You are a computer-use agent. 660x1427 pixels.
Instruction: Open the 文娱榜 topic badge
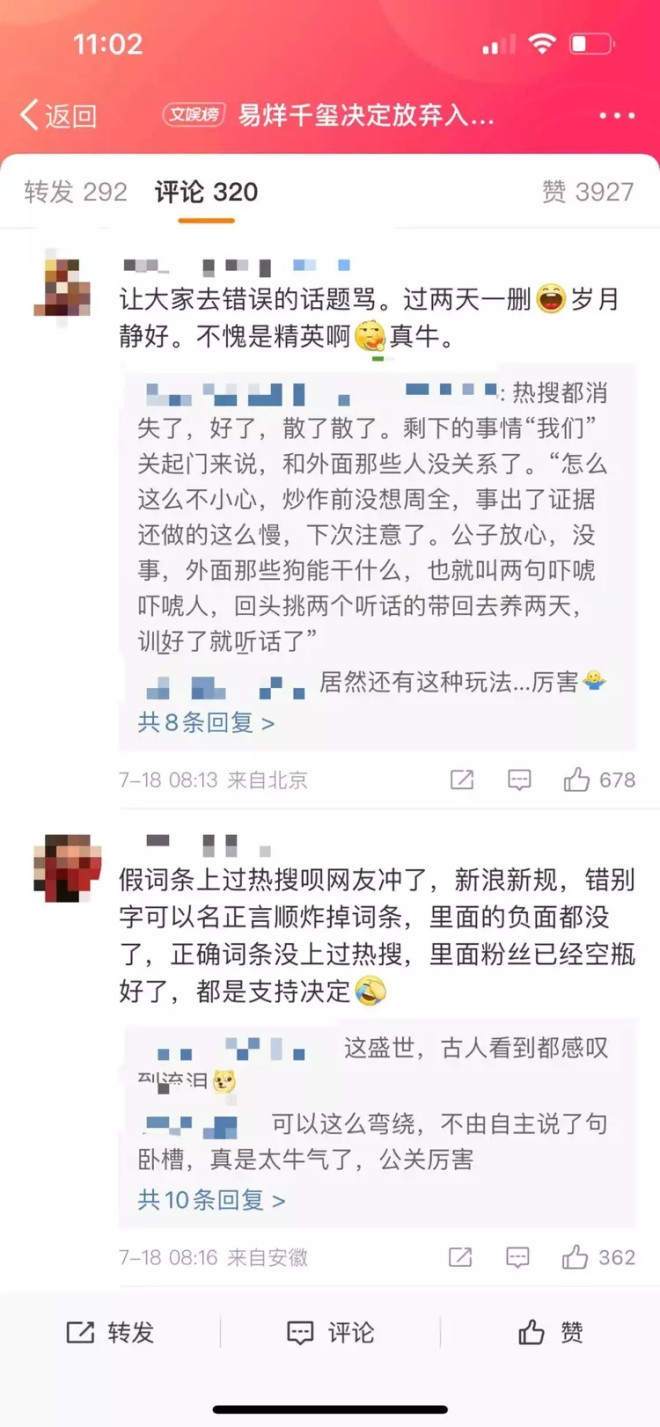coord(192,115)
